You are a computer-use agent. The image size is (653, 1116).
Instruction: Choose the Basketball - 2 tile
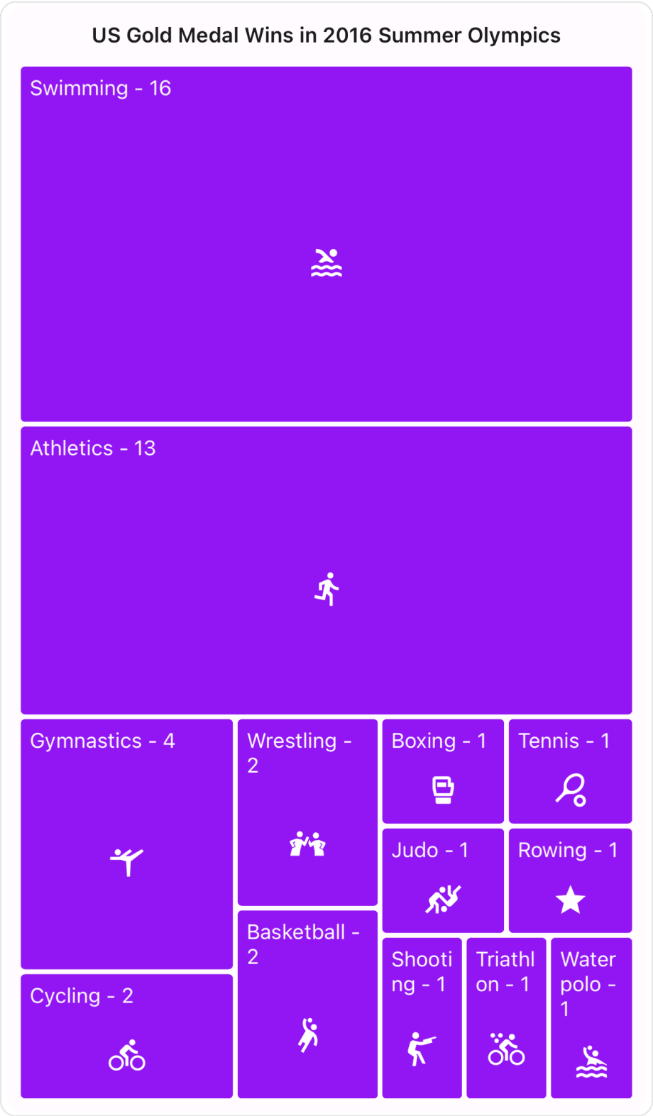(308, 1004)
